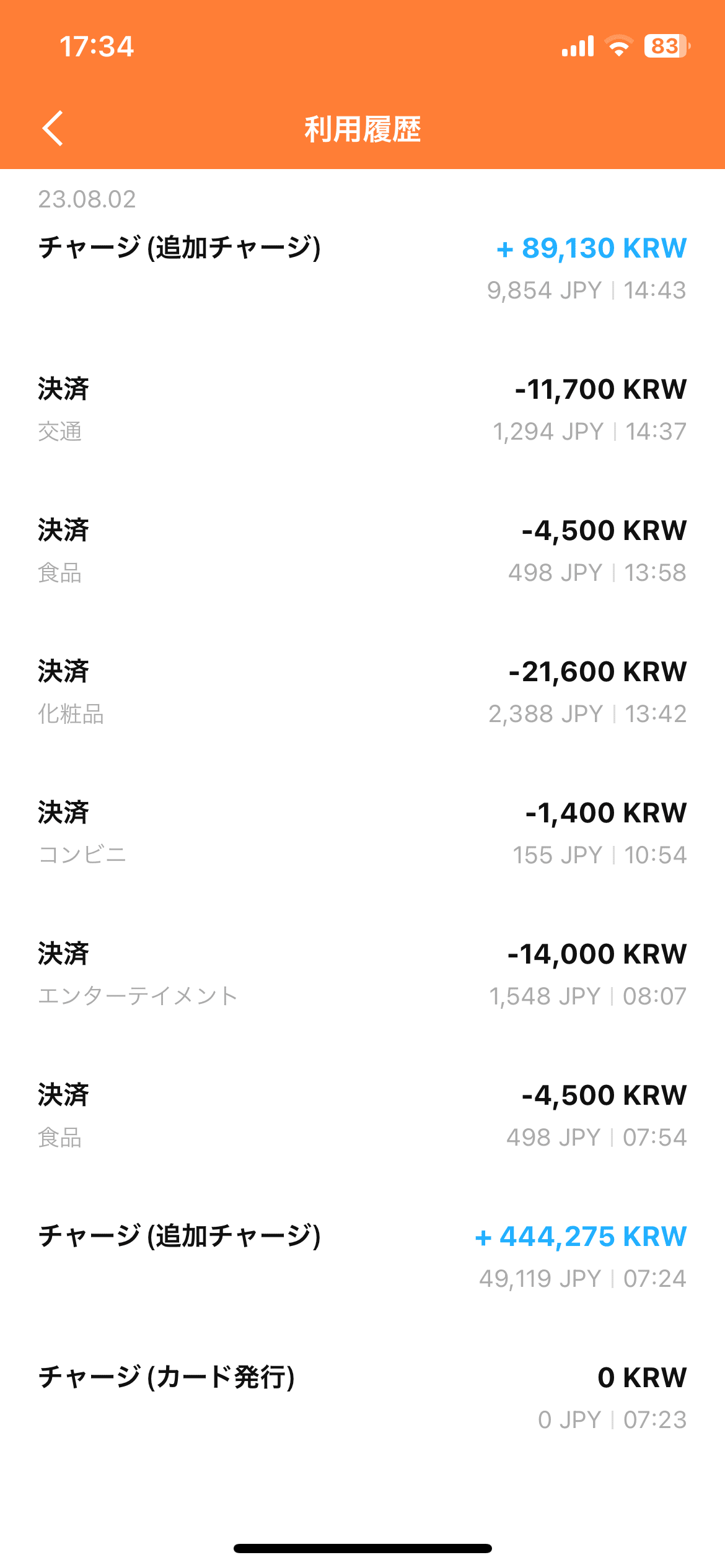The image size is (725, 1568).
Task: Select the 交通 payment of -11,700 KRW
Action: 362,409
